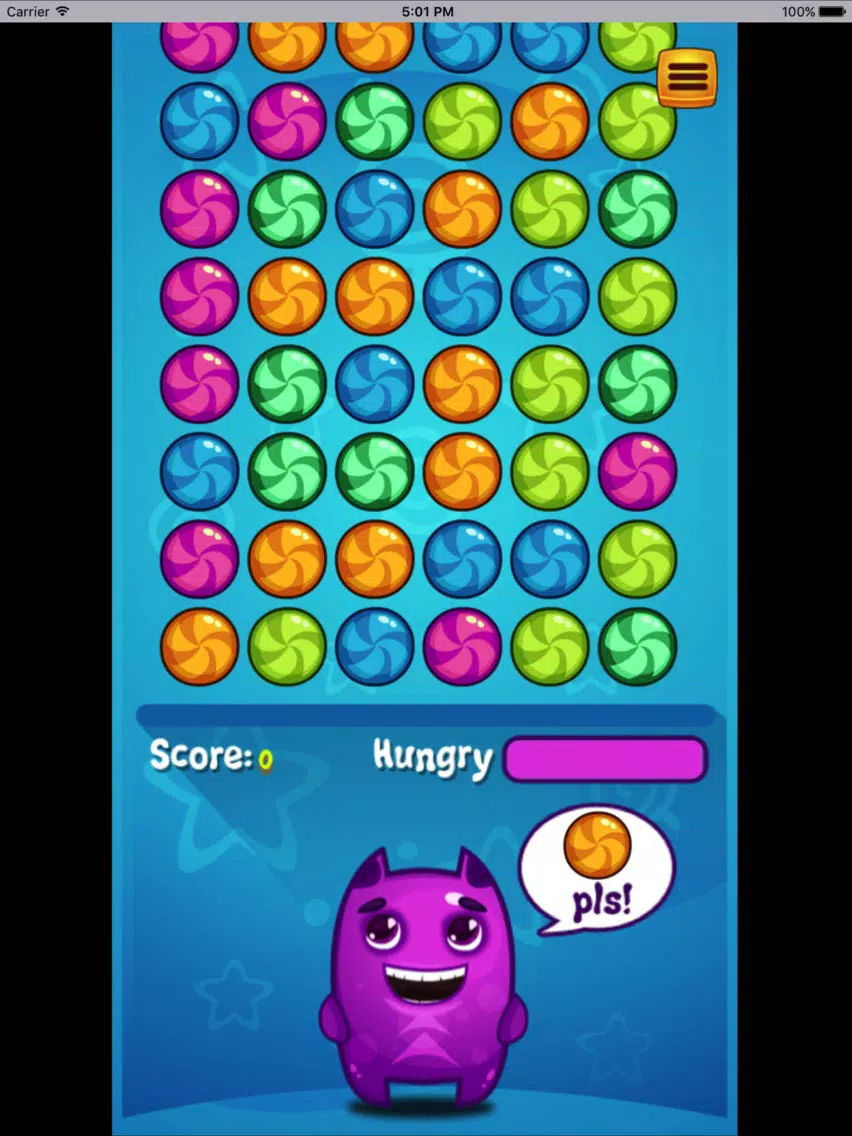Select the orange candy in the bottom row

pos(199,646)
